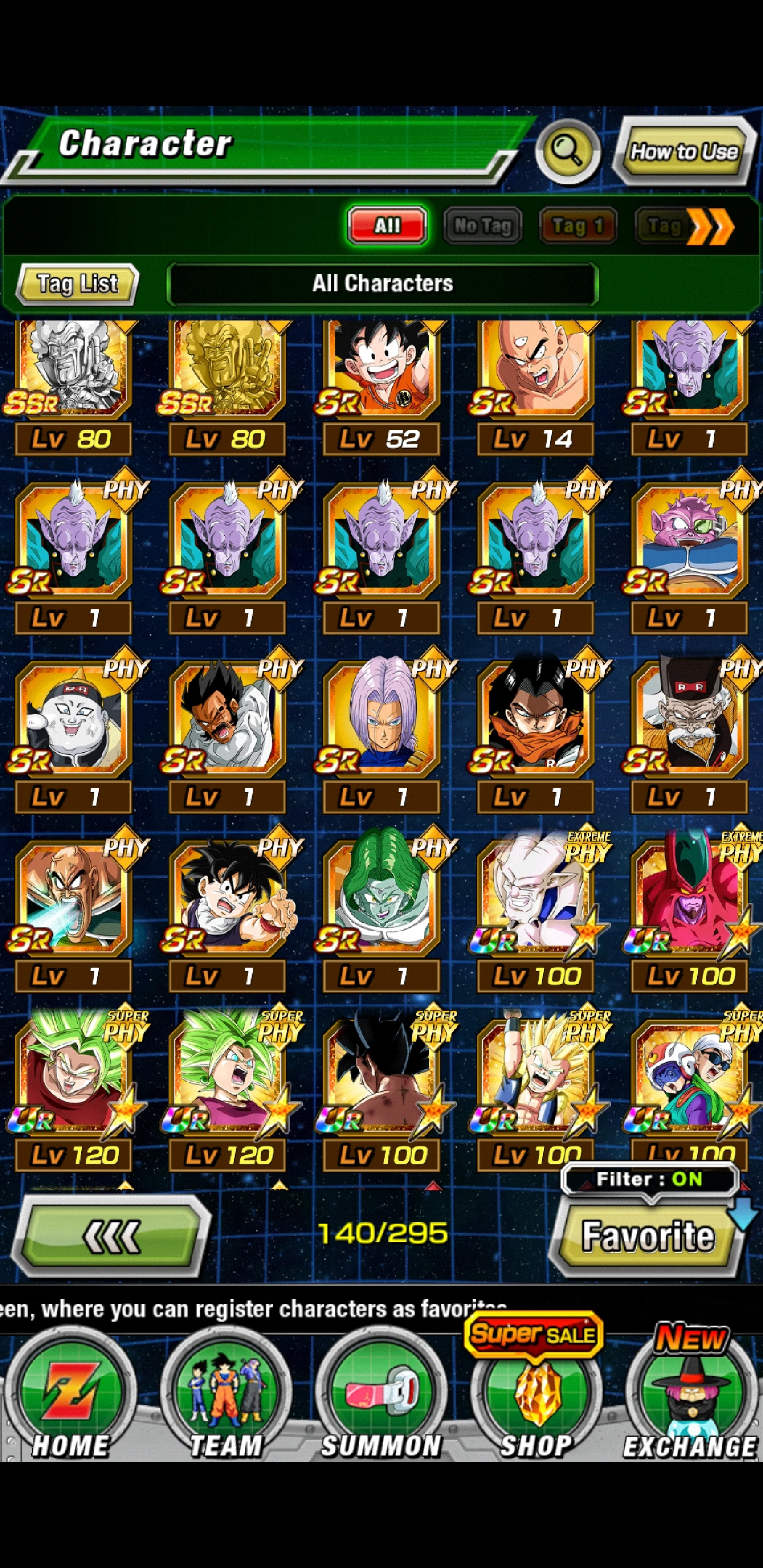Open the Tag List

tap(77, 283)
